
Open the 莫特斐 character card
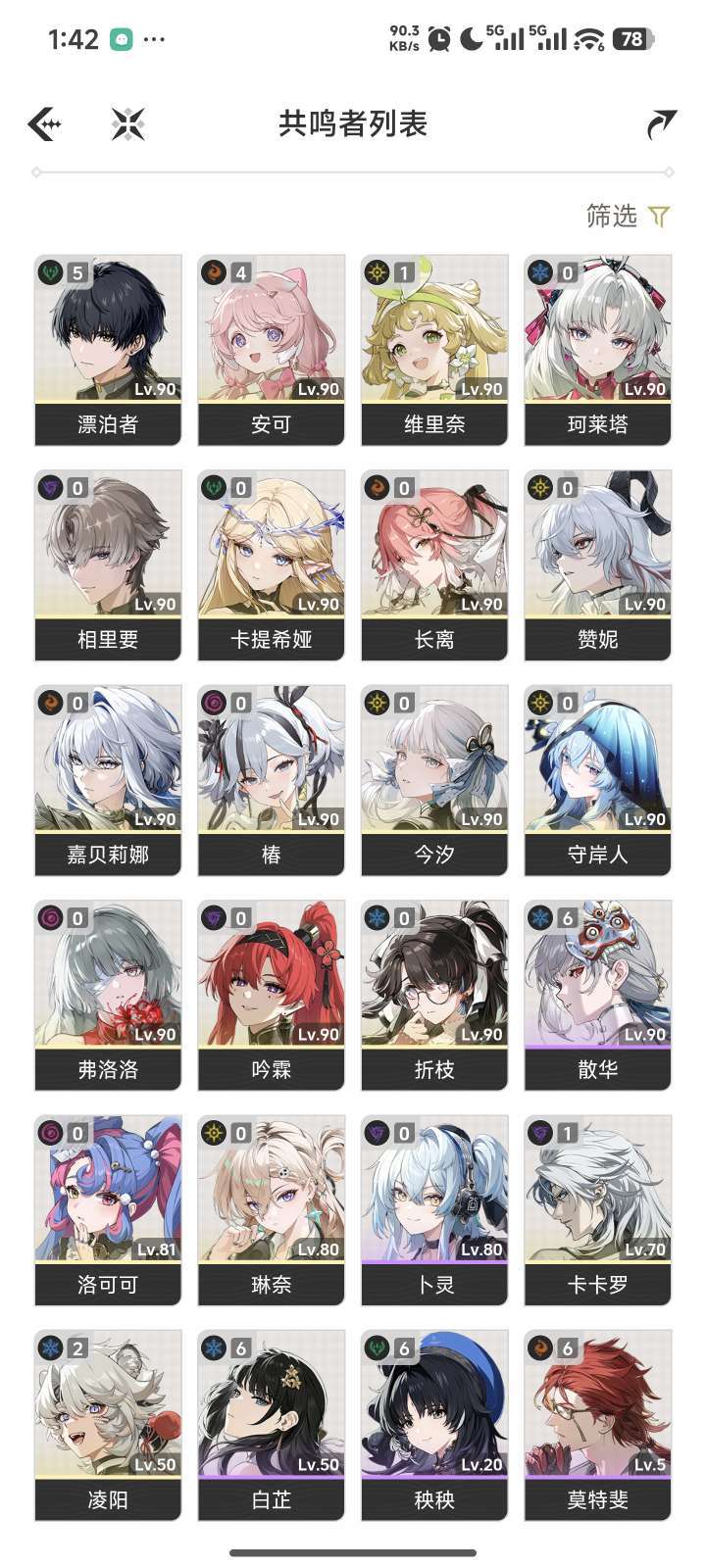pyautogui.click(x=597, y=1426)
